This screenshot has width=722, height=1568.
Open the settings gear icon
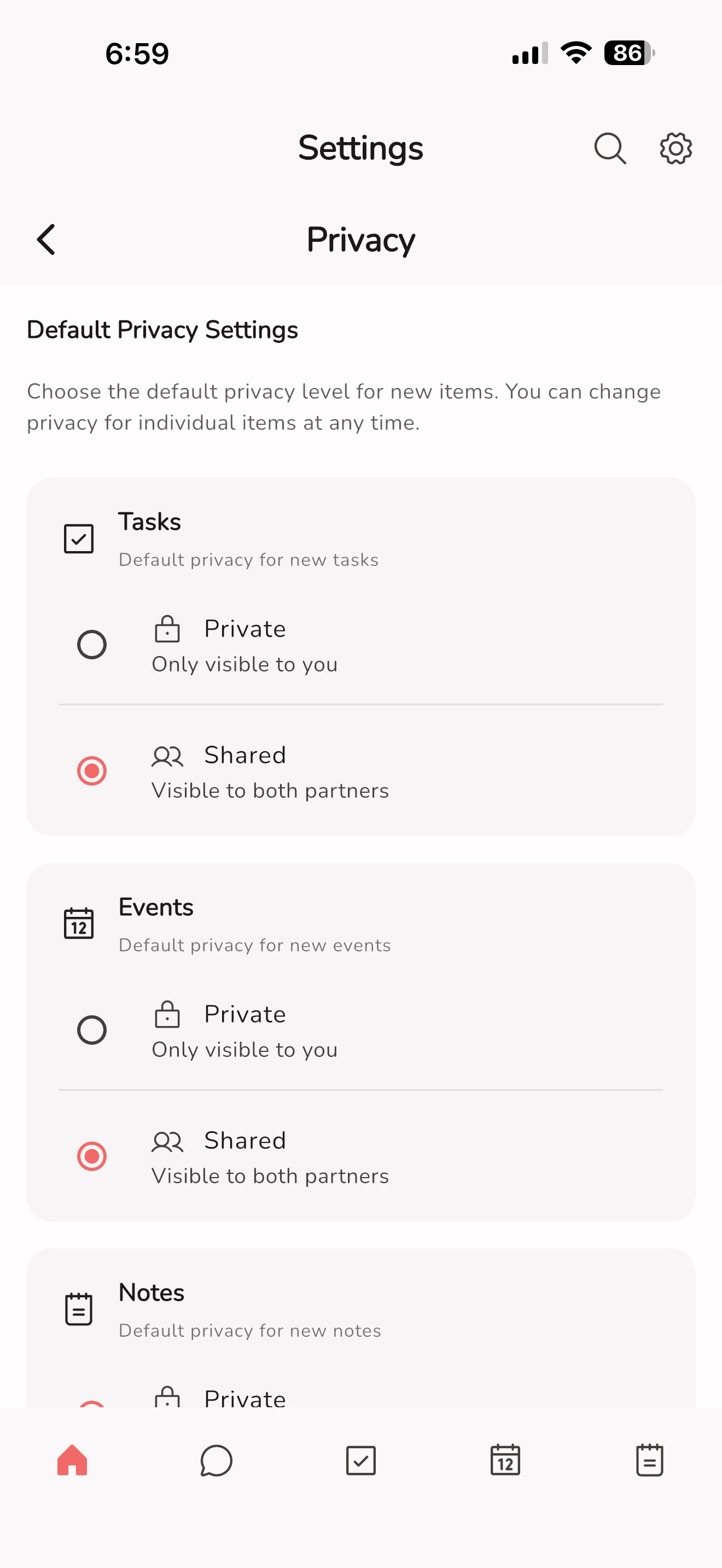[x=675, y=147]
